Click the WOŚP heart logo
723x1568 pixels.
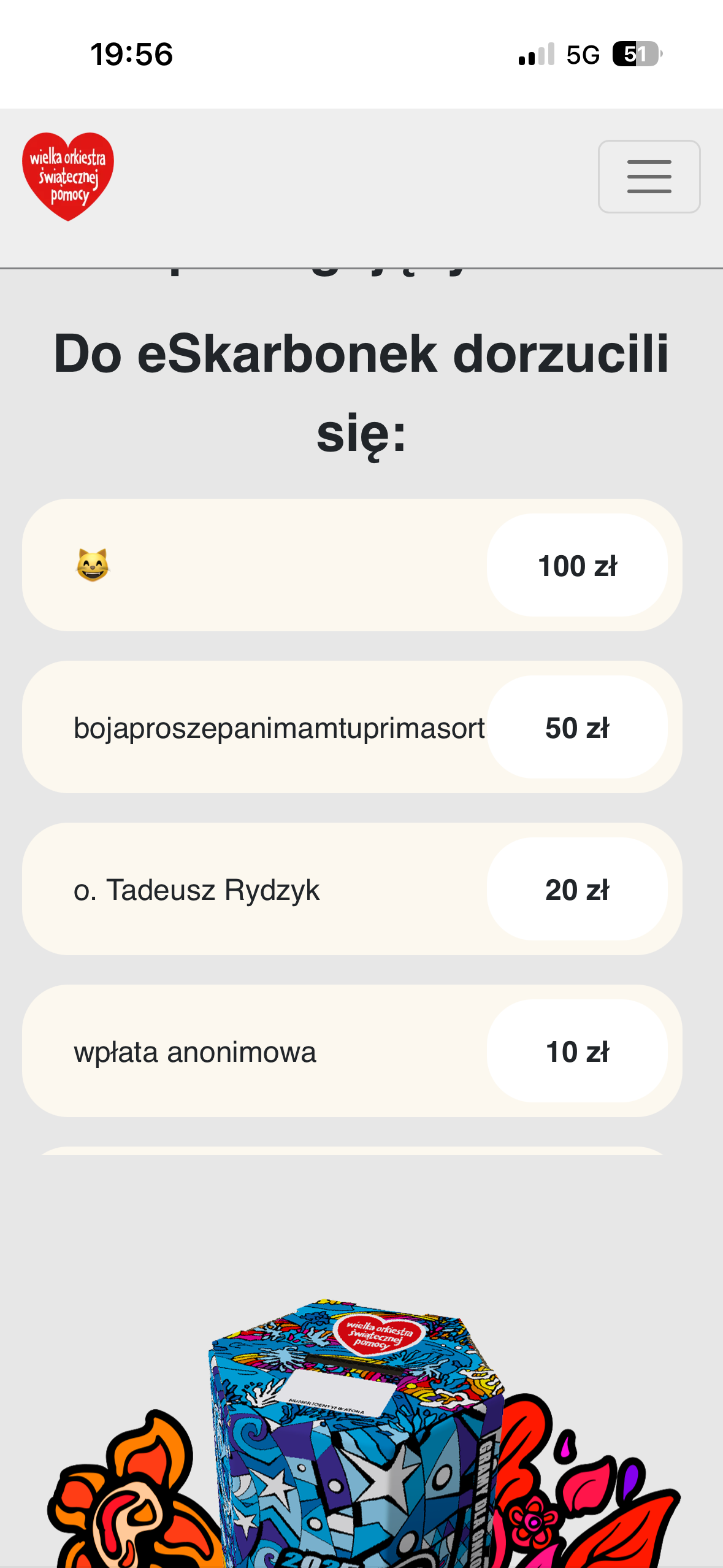[69, 176]
